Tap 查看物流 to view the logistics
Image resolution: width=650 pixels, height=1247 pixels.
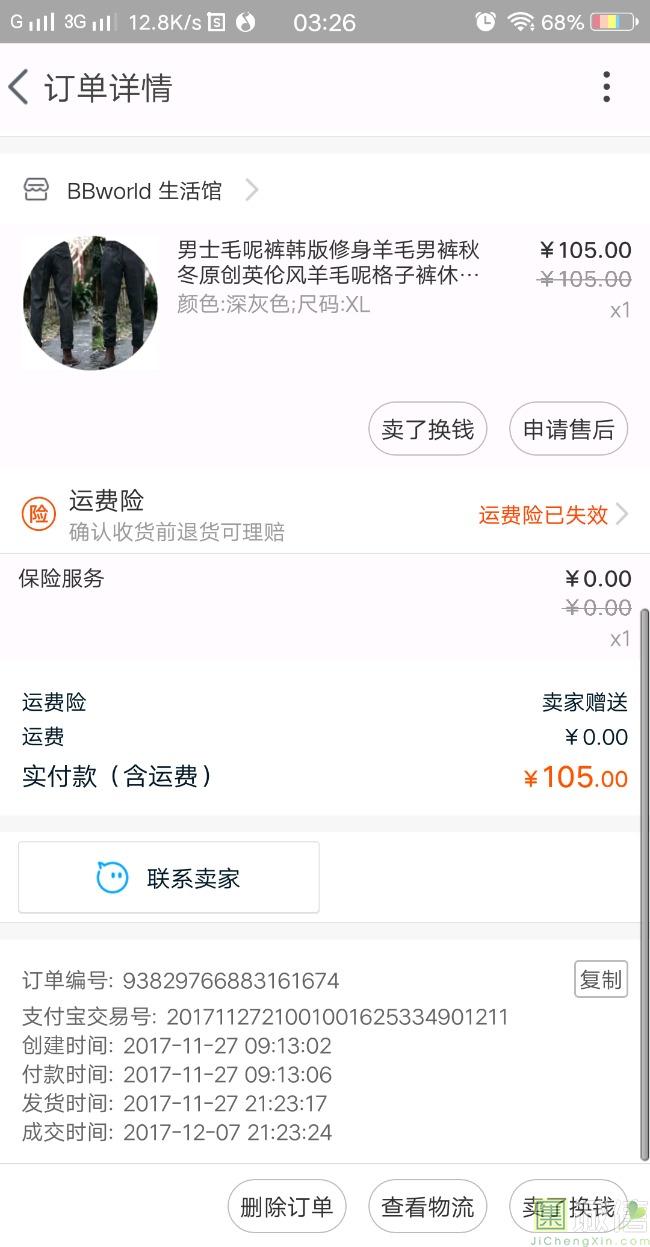click(x=428, y=1206)
